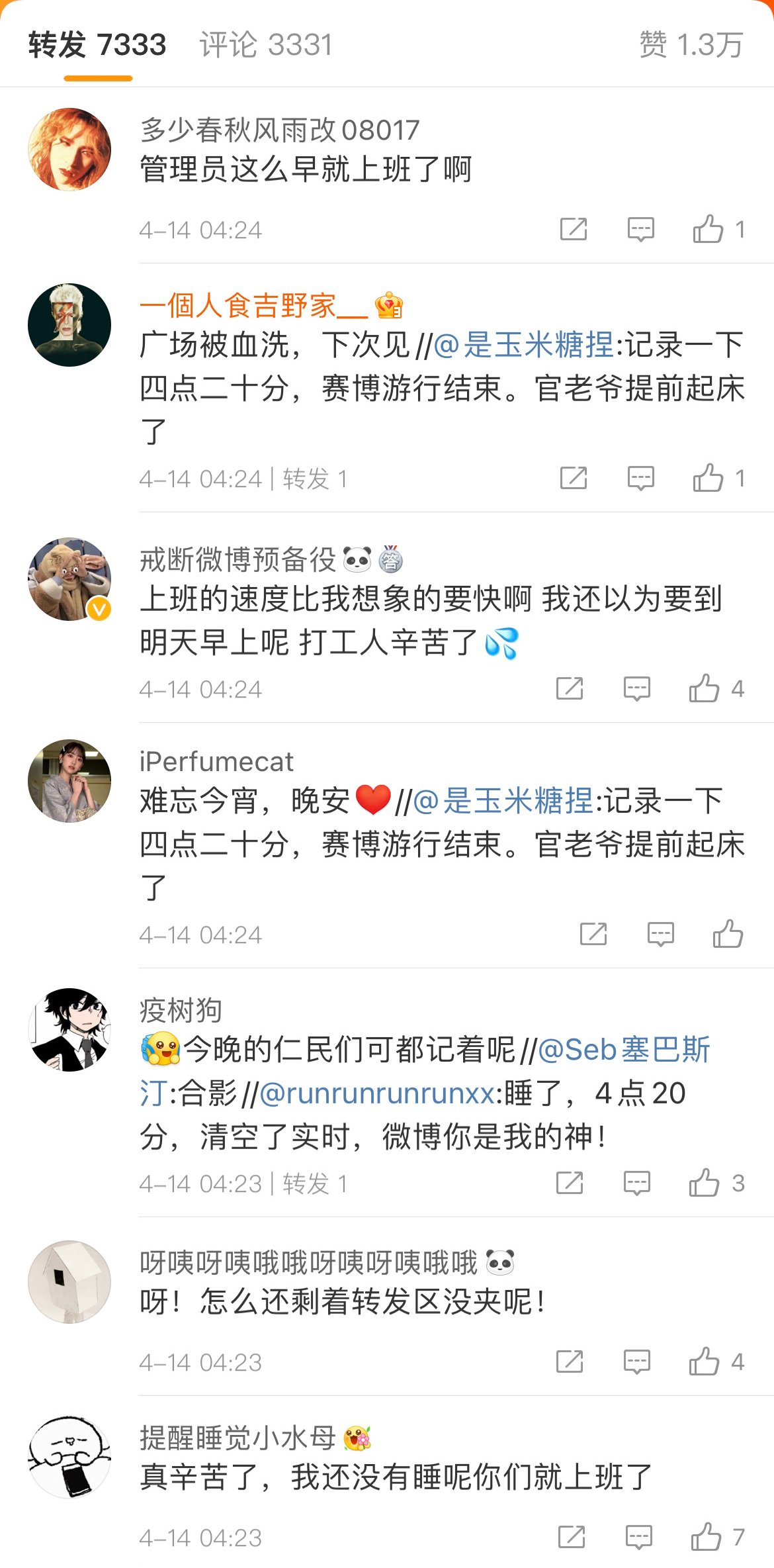This screenshot has height=1568, width=774.
Task: Reply to 一個人食吉野家__'s repost
Action: [x=640, y=478]
